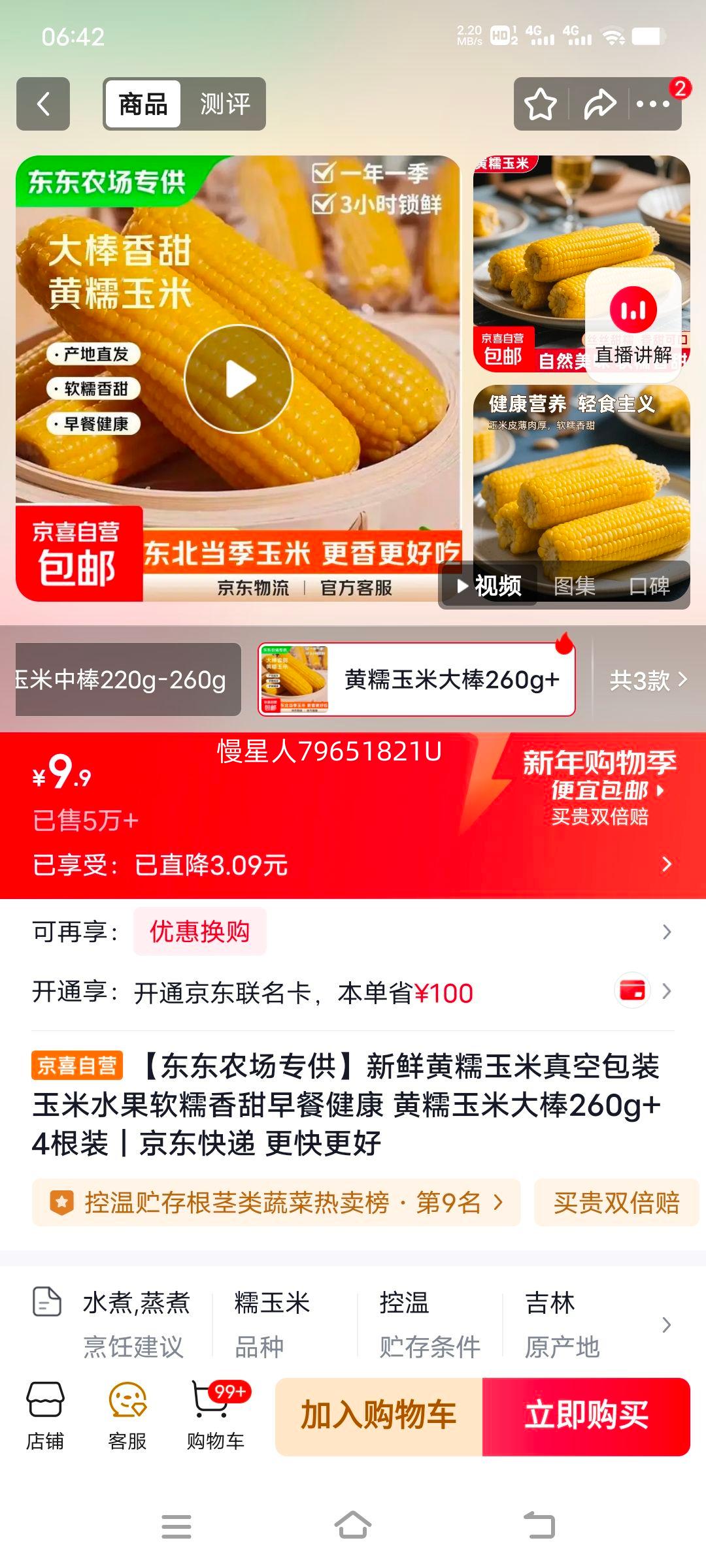Screen dimensions: 706x1568
Task: Switch to the 测评 tab
Action: pos(226,103)
